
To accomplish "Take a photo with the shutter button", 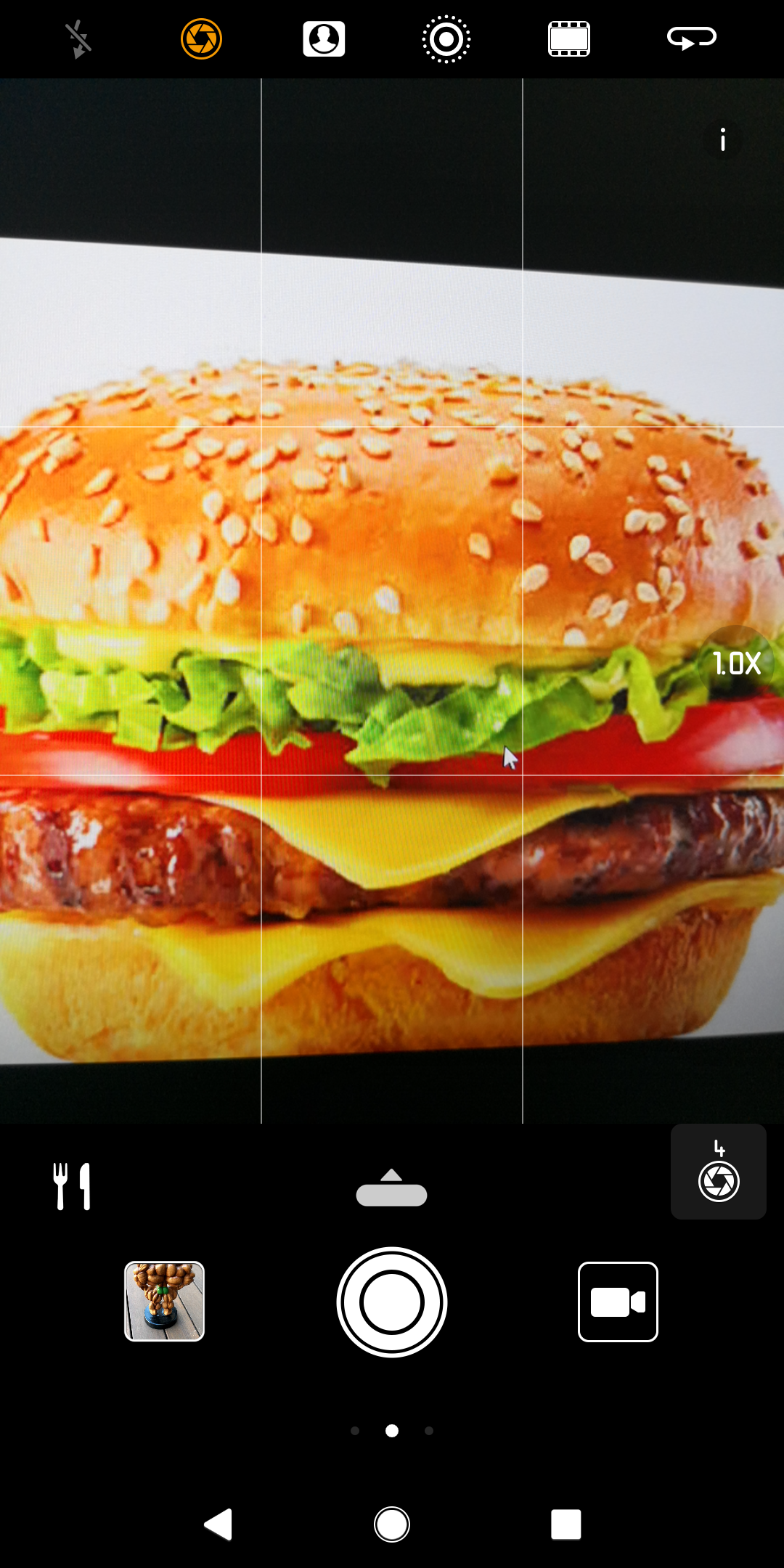I will point(392,1302).
